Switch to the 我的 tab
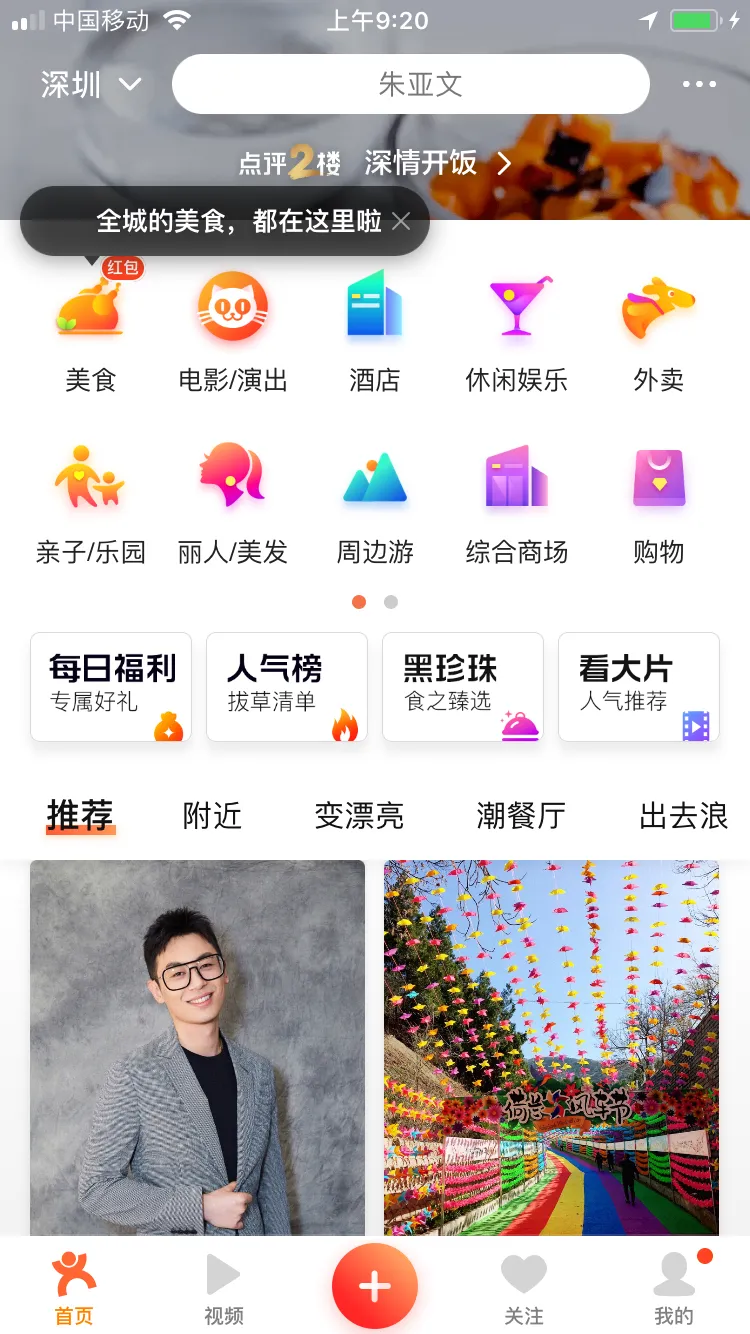This screenshot has height=1334, width=750. pos(674,1288)
